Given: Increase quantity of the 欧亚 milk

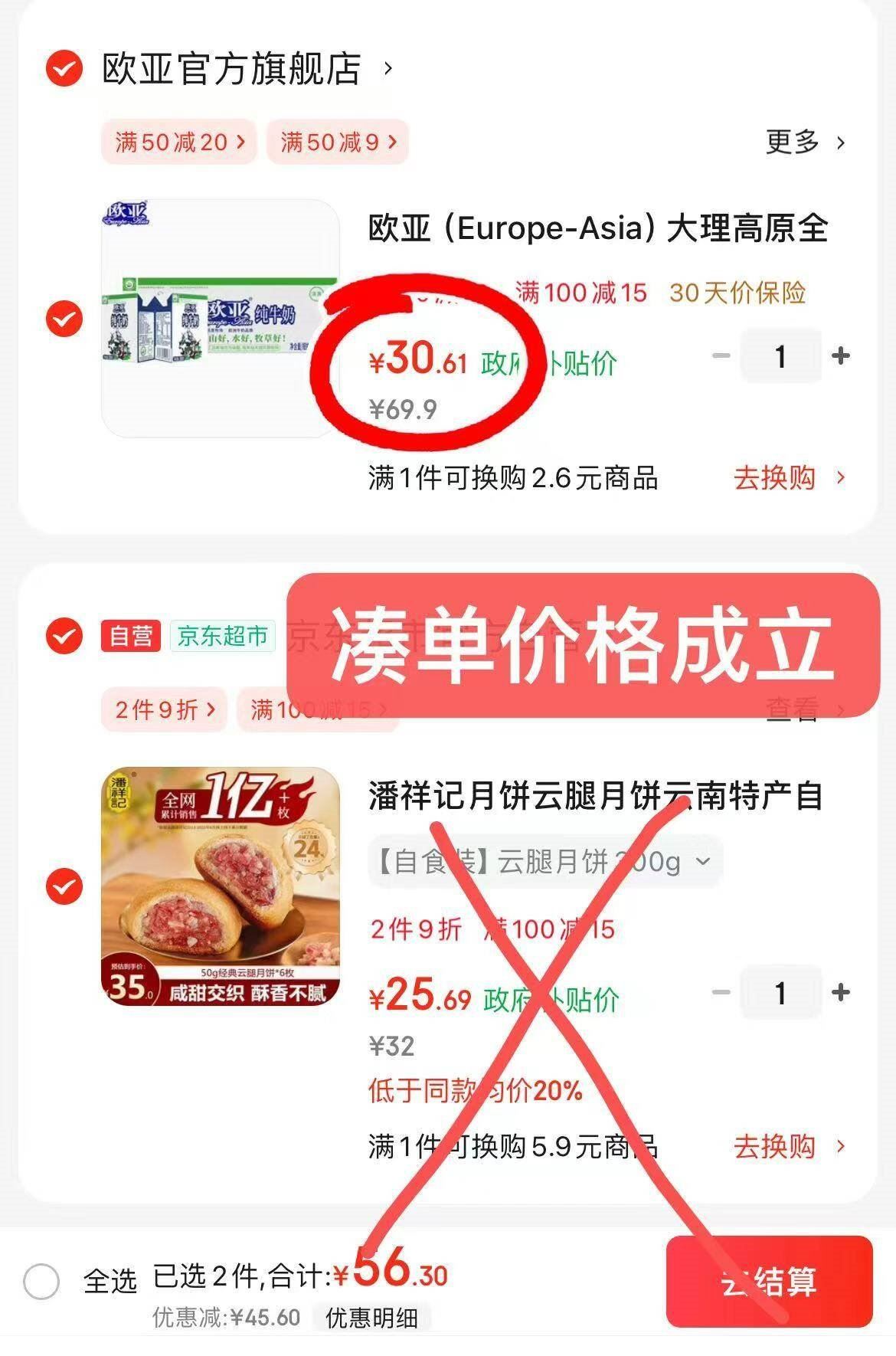Looking at the screenshot, I should (840, 356).
